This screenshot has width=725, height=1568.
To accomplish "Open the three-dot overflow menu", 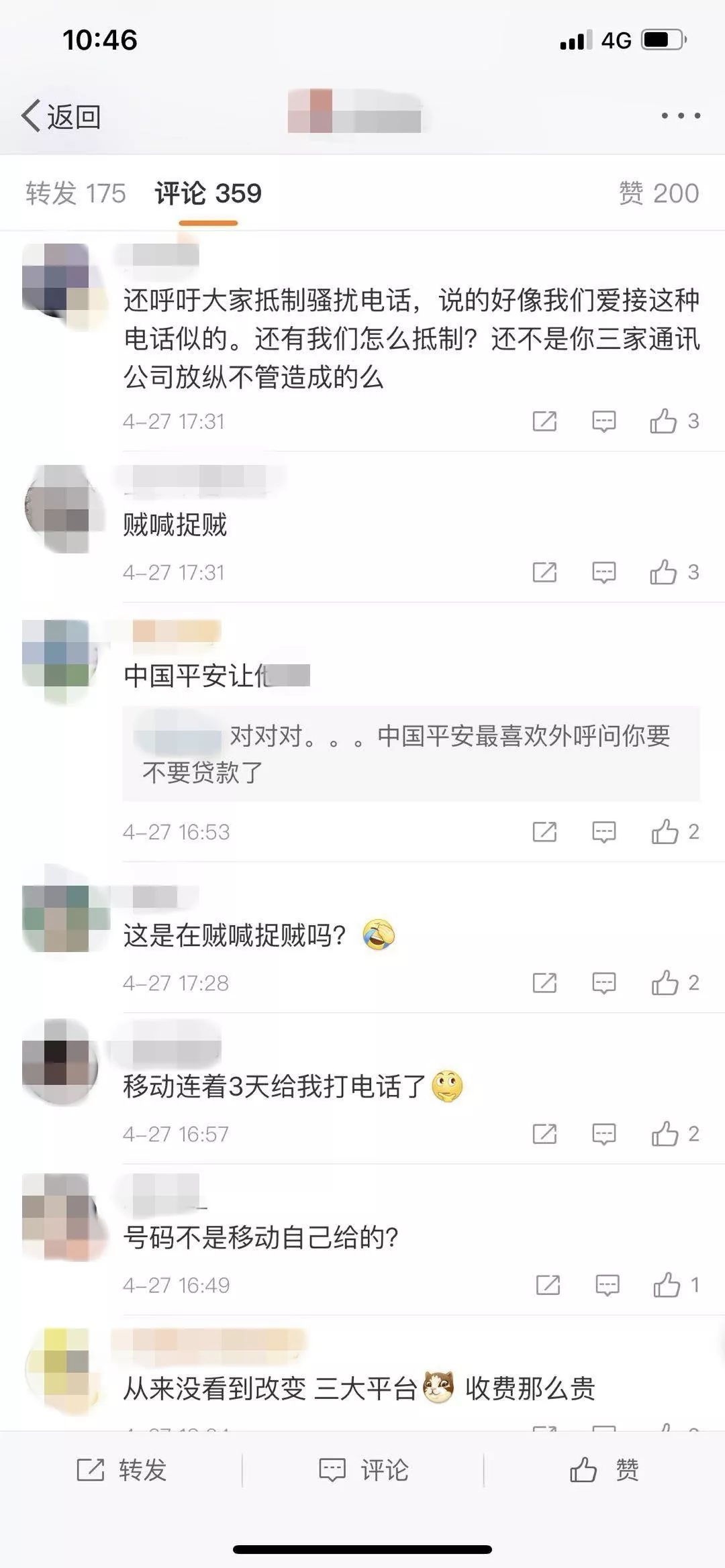I will click(x=680, y=116).
